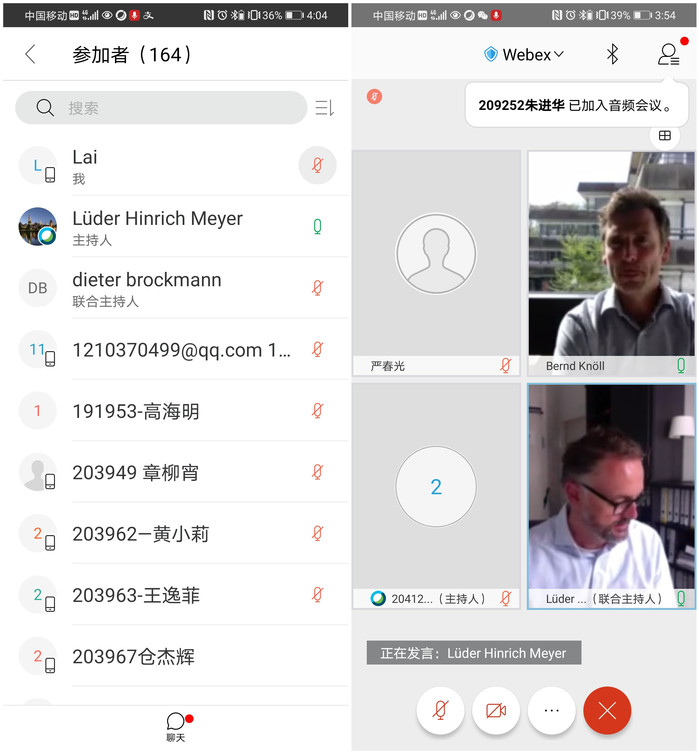
Task: Select participant 203949 章柳宵
Action: (134, 472)
